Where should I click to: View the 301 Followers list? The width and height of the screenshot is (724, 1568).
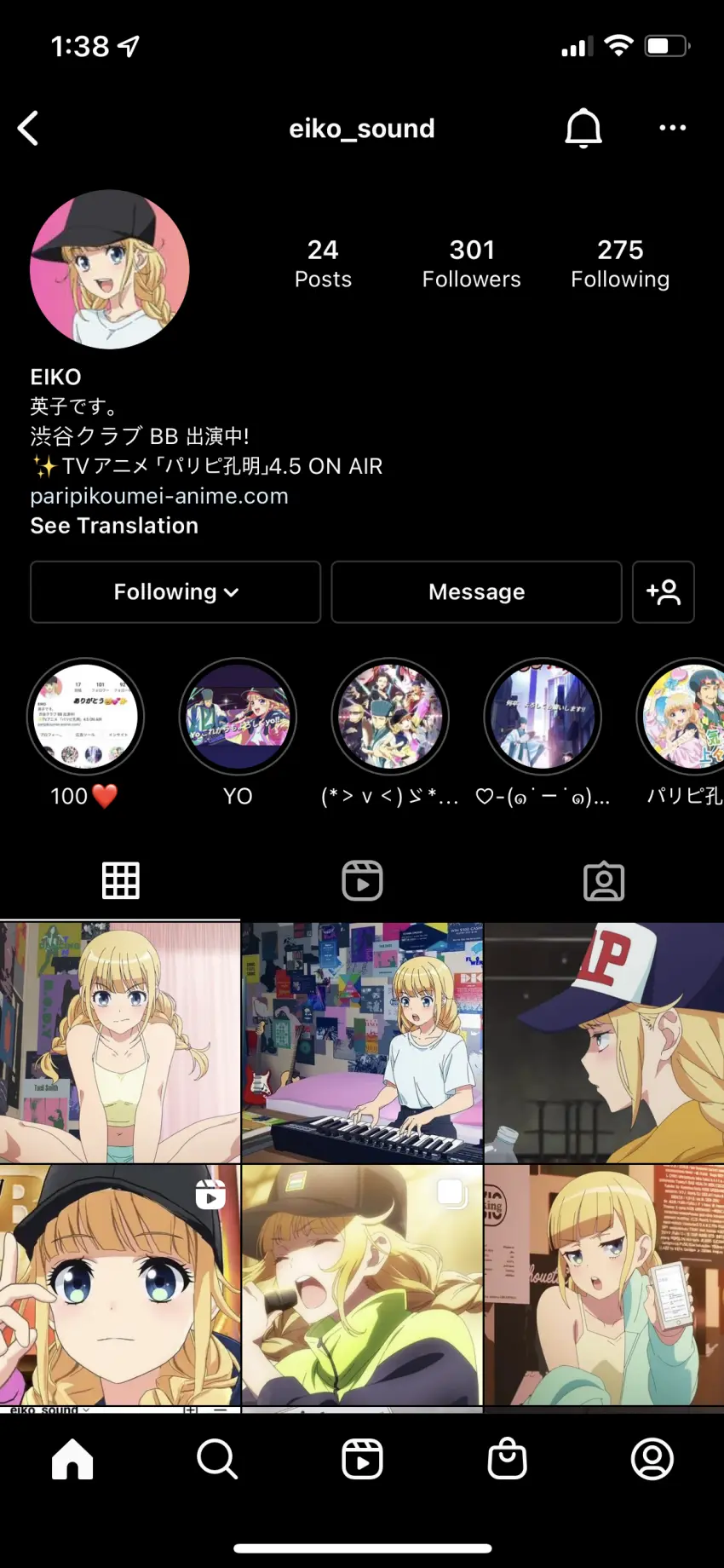[471, 263]
